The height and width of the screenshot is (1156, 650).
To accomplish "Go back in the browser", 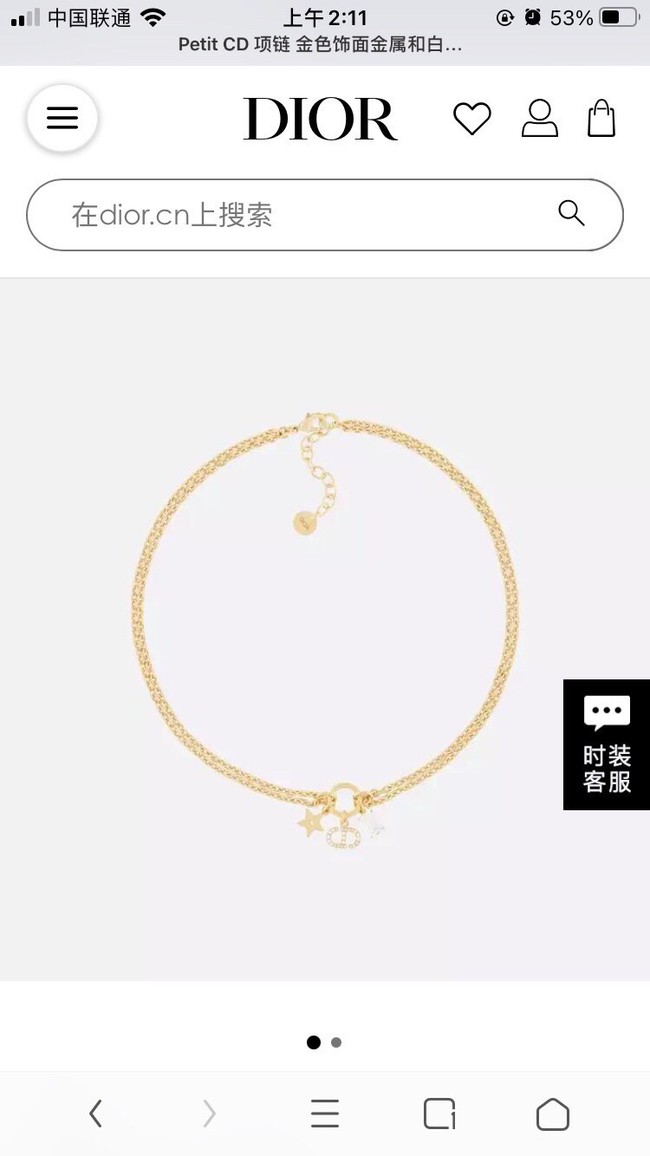I will [x=96, y=1113].
